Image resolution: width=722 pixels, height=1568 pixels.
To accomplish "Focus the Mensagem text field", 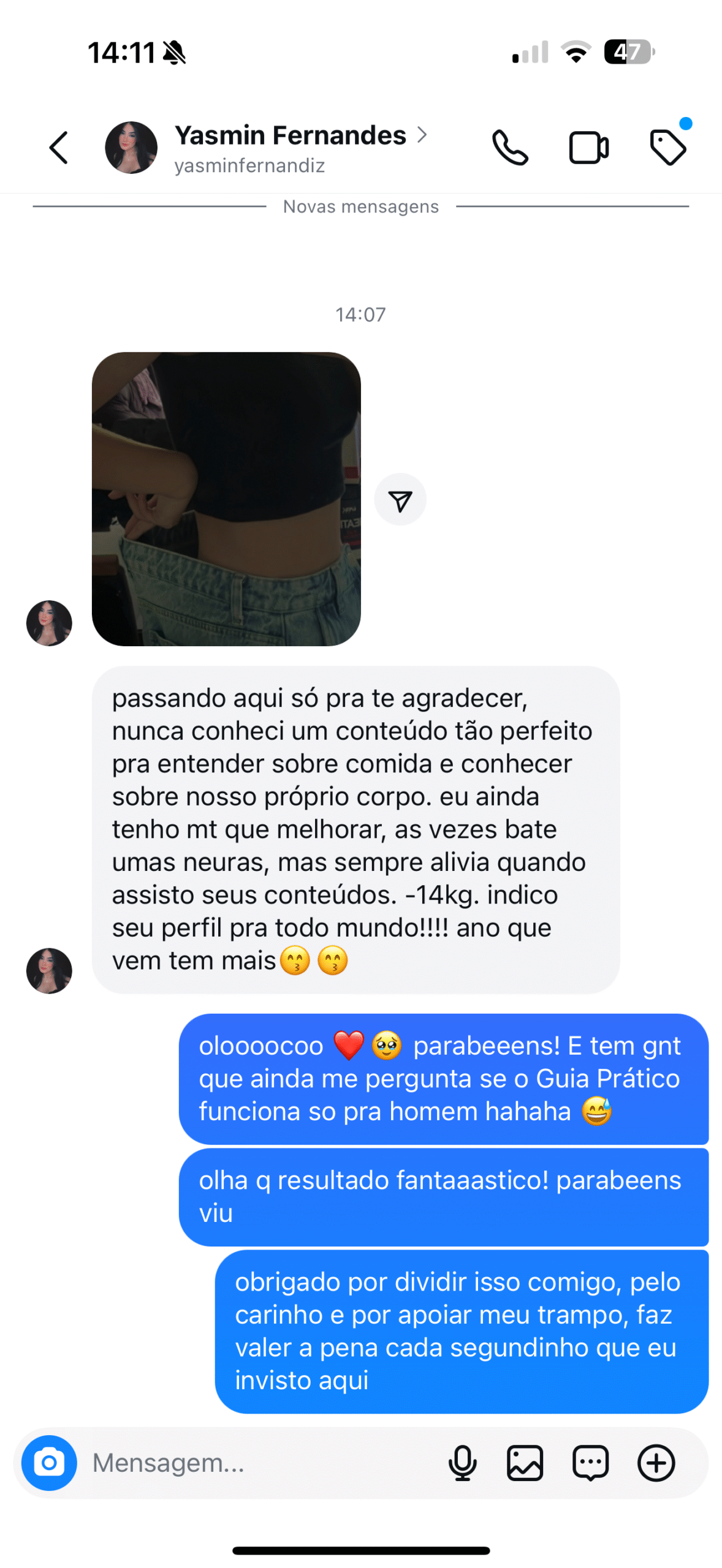I will [257, 1463].
